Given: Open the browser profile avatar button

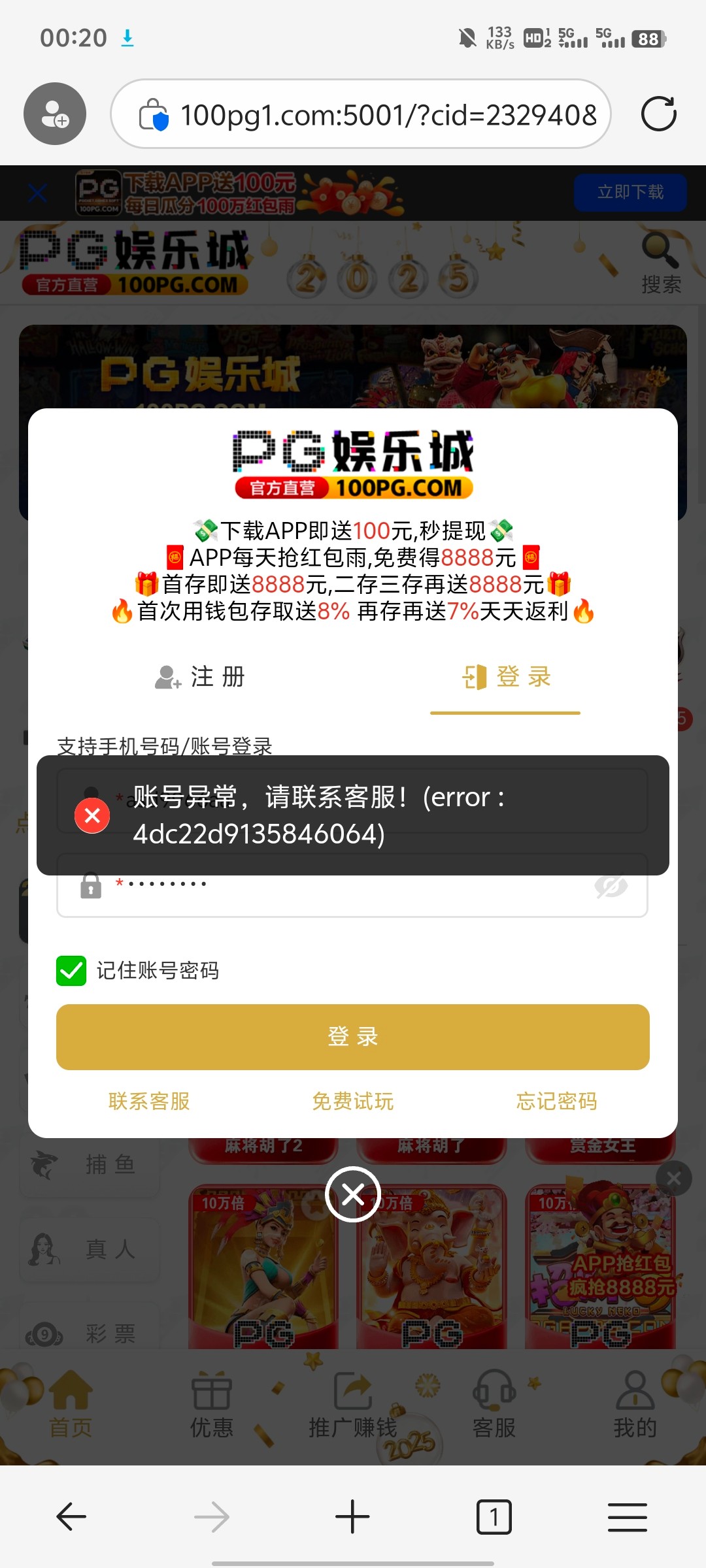Looking at the screenshot, I should (55, 114).
